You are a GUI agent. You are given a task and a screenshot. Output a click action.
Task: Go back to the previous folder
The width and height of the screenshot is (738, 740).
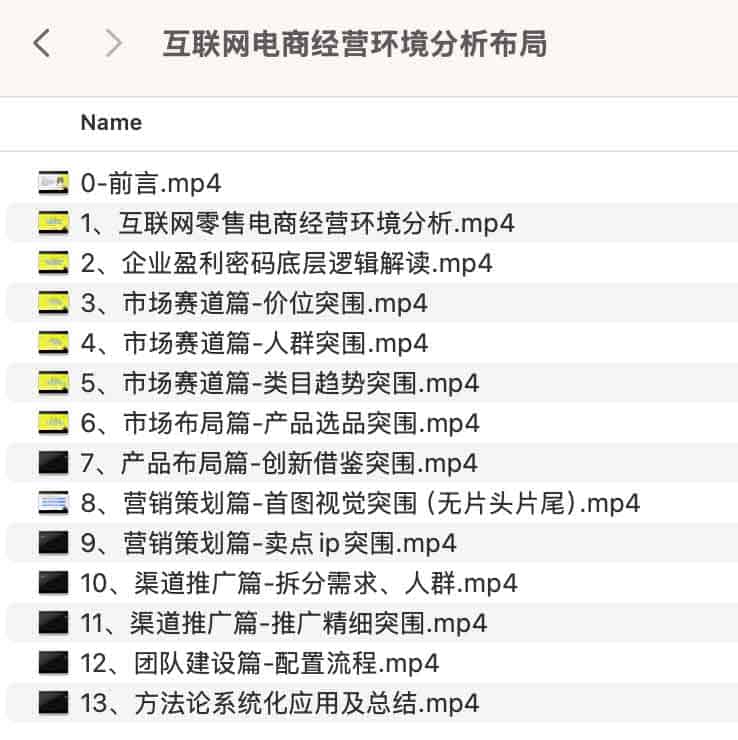coord(41,44)
